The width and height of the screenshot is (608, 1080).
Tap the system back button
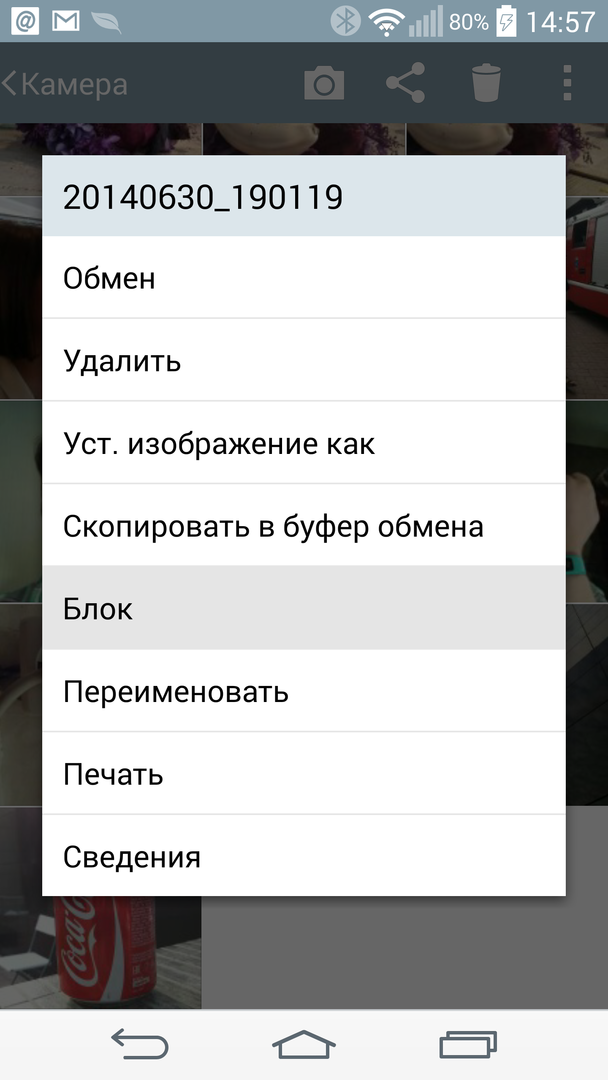click(139, 1044)
